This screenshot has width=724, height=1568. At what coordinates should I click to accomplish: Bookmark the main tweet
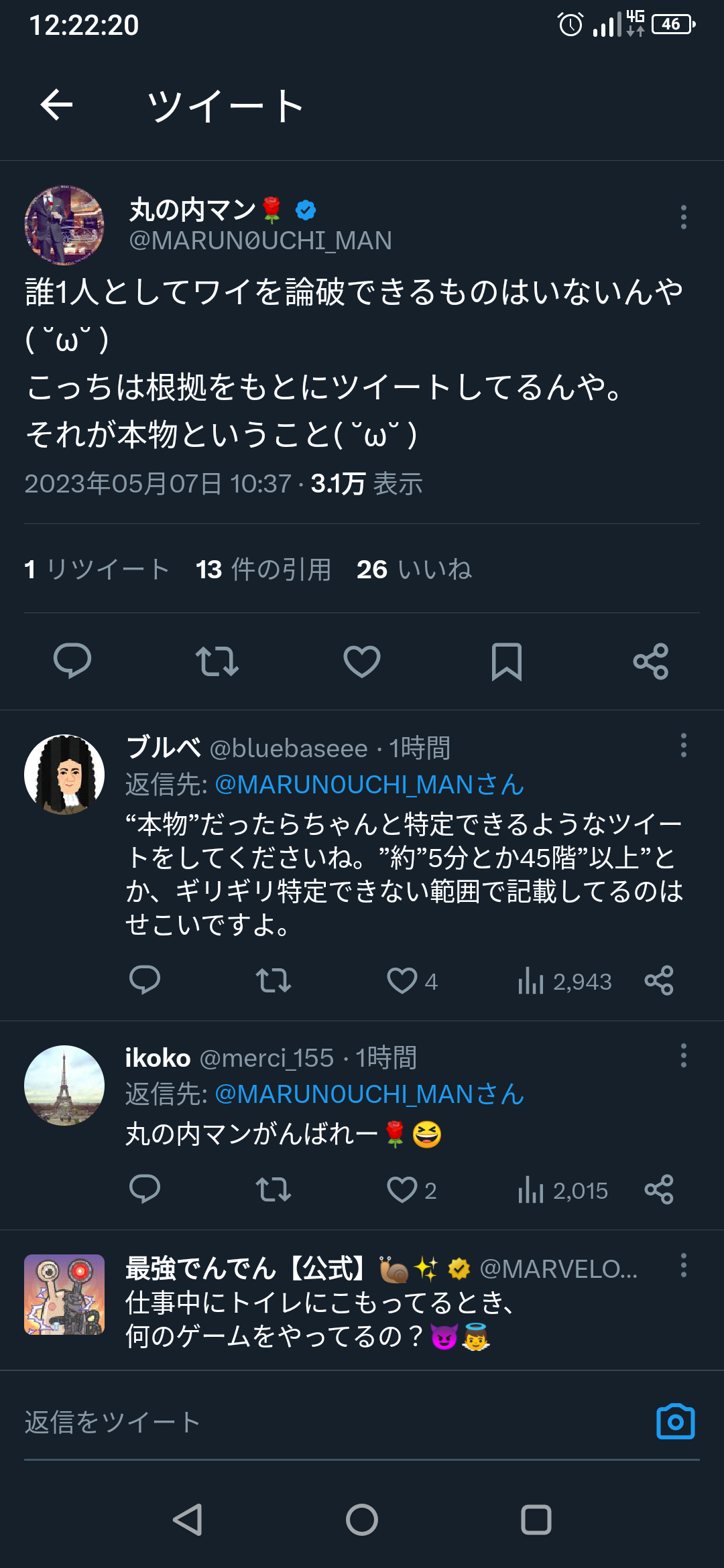click(x=507, y=661)
